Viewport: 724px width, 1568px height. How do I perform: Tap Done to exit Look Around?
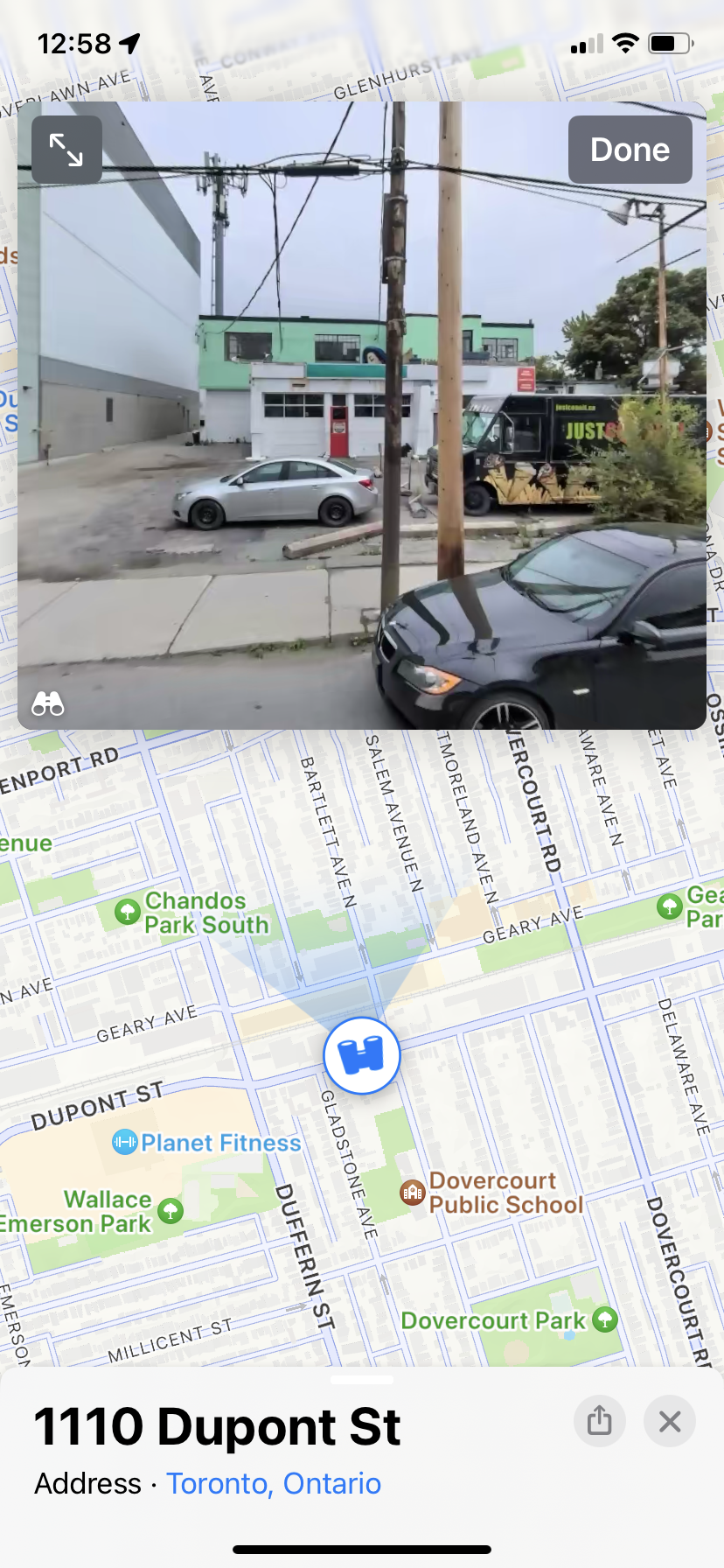(x=630, y=150)
